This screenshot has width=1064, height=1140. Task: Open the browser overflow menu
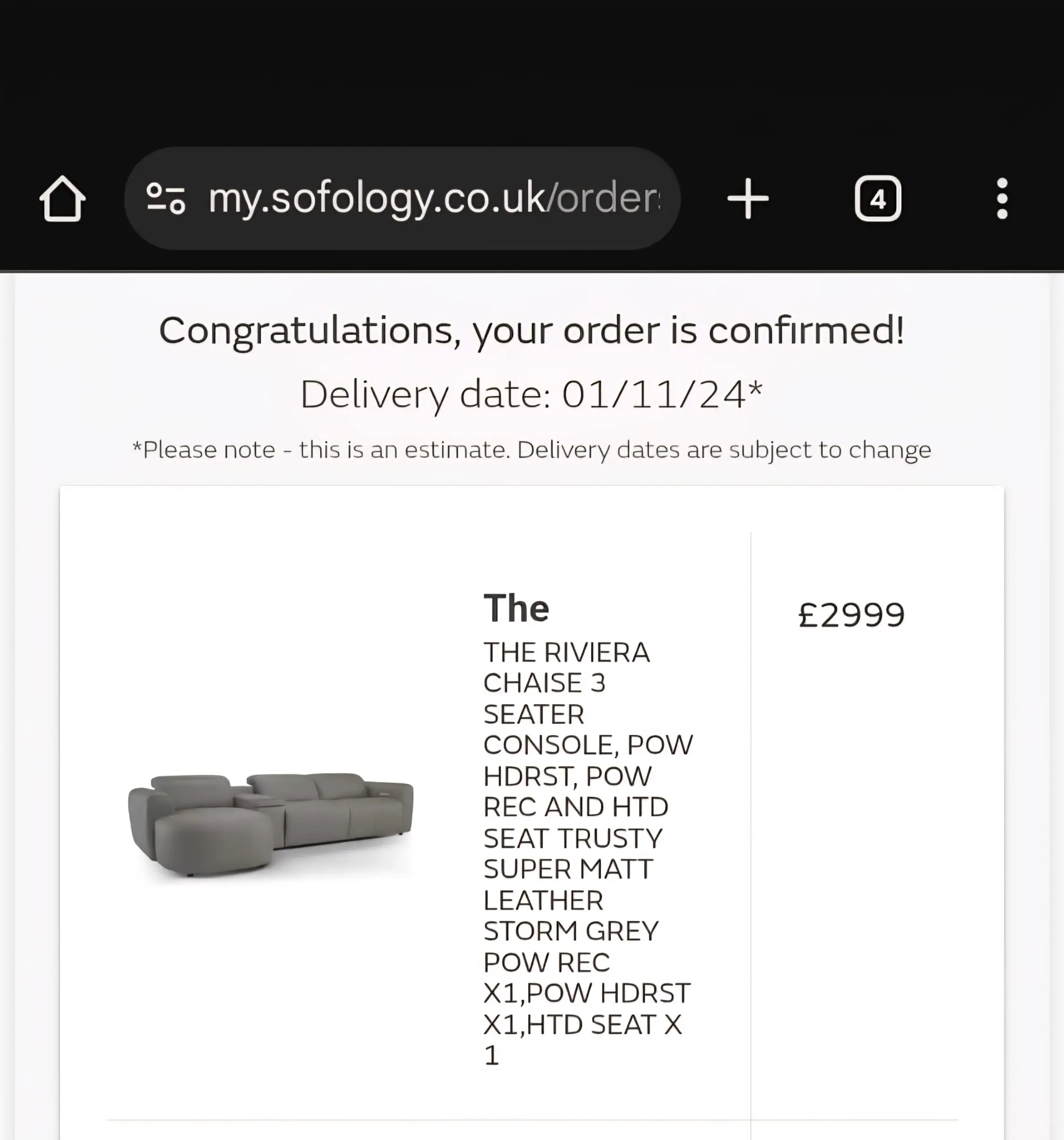[x=1002, y=199]
